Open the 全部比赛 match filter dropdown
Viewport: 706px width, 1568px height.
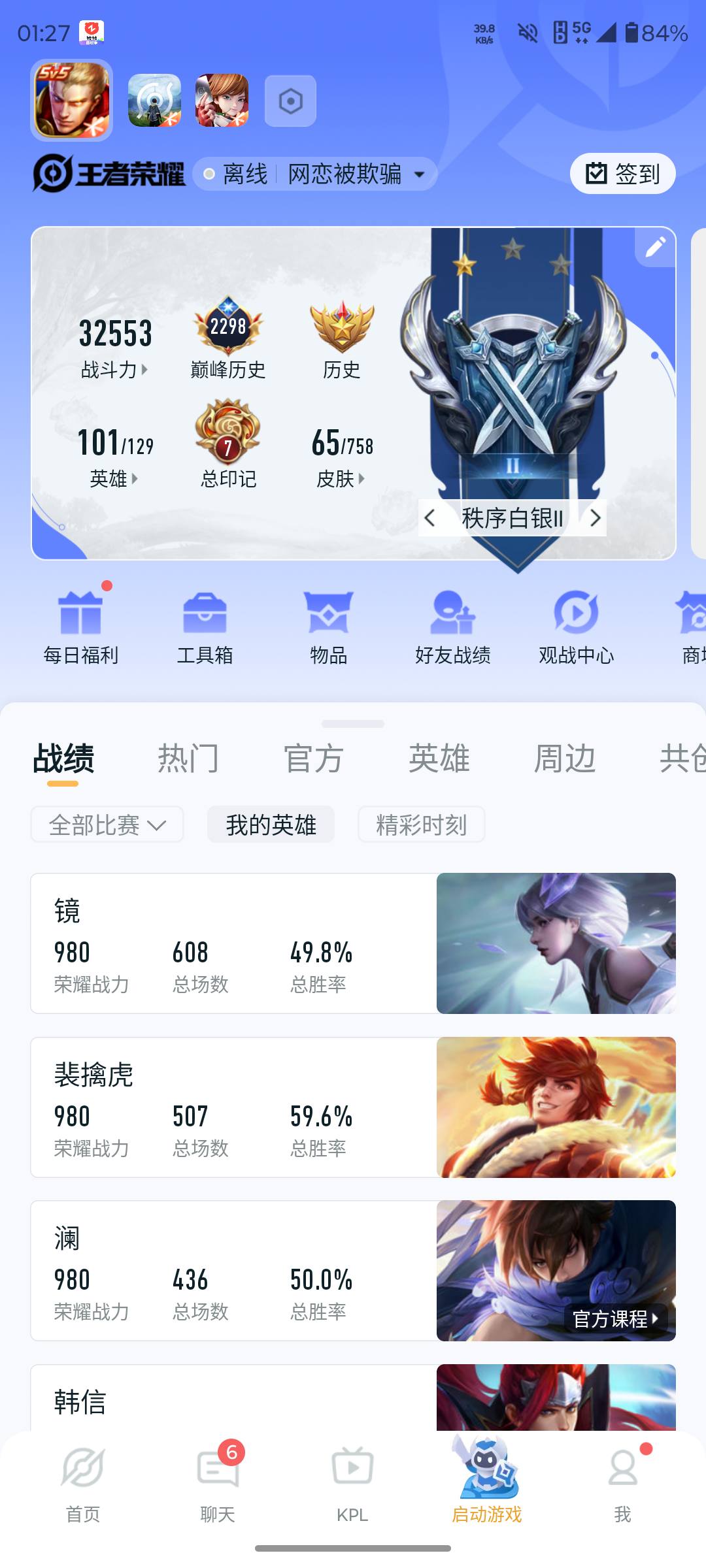point(106,825)
